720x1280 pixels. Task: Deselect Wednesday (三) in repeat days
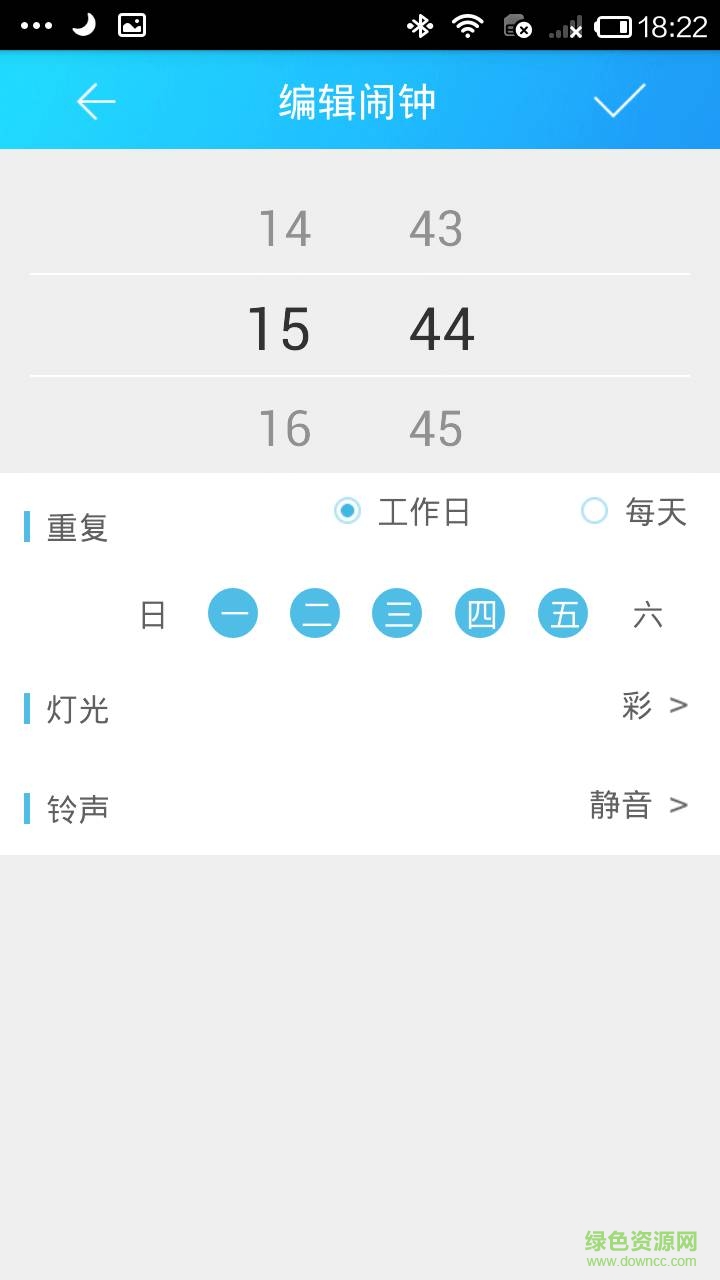point(397,614)
